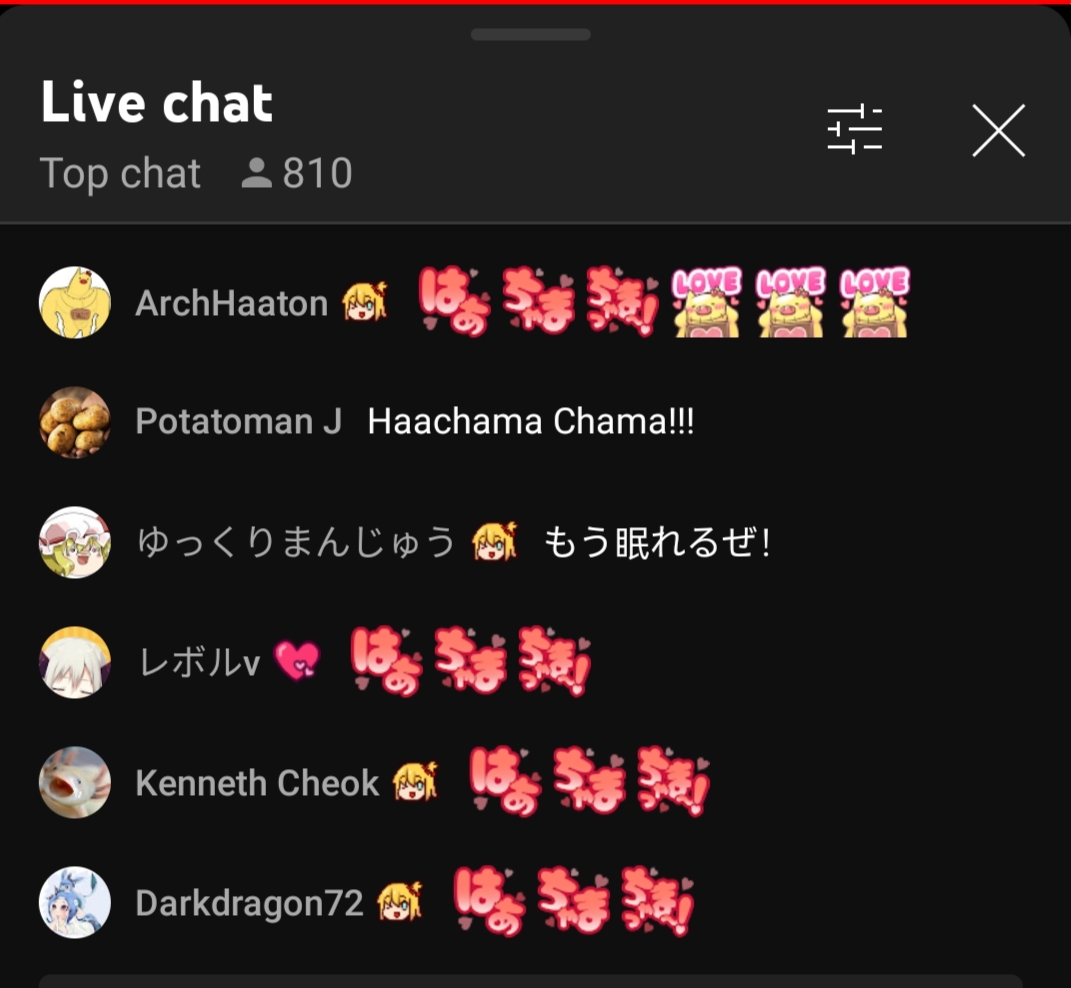This screenshot has width=1071, height=988.
Task: Tap Darkdragon72's chat message
Action: pos(574,902)
